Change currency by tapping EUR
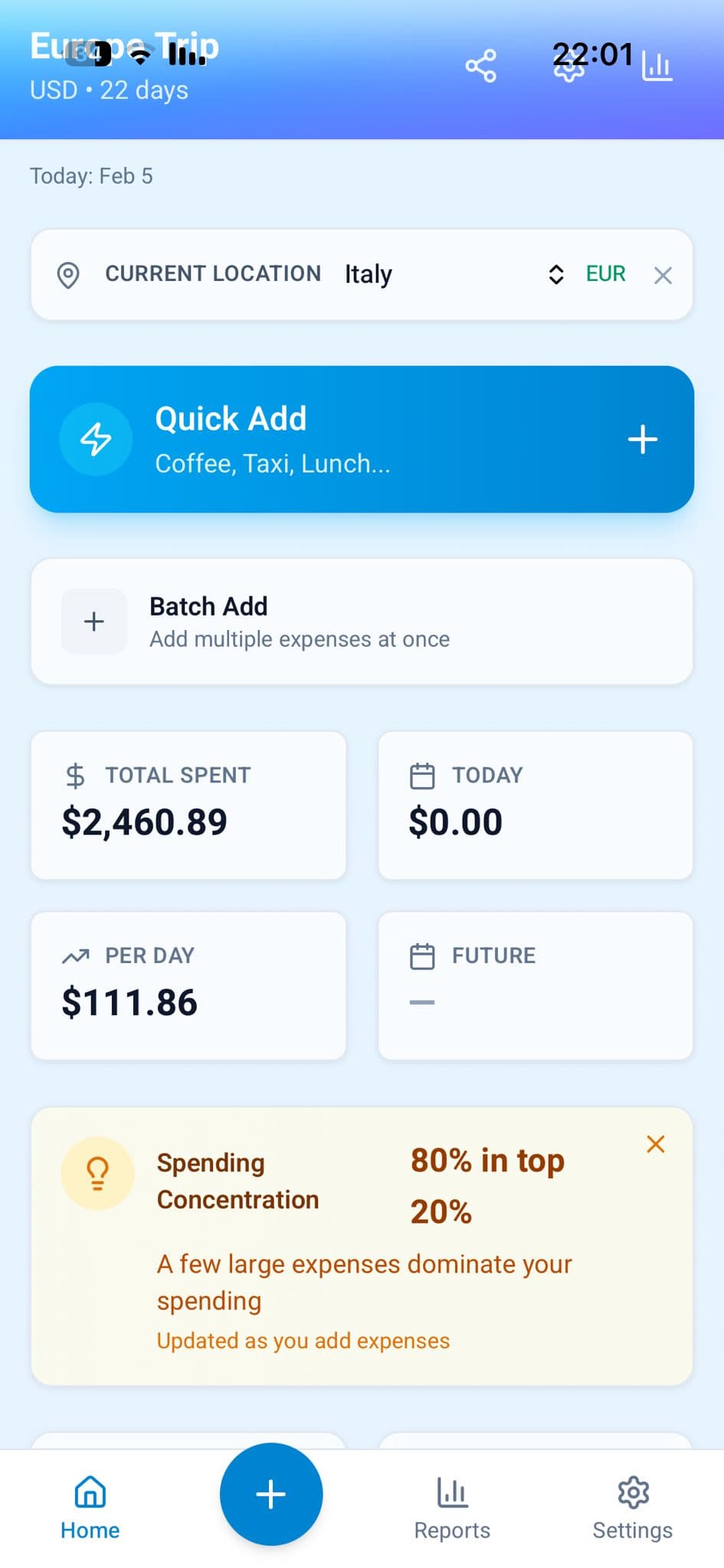The width and height of the screenshot is (724, 1568). click(x=605, y=273)
